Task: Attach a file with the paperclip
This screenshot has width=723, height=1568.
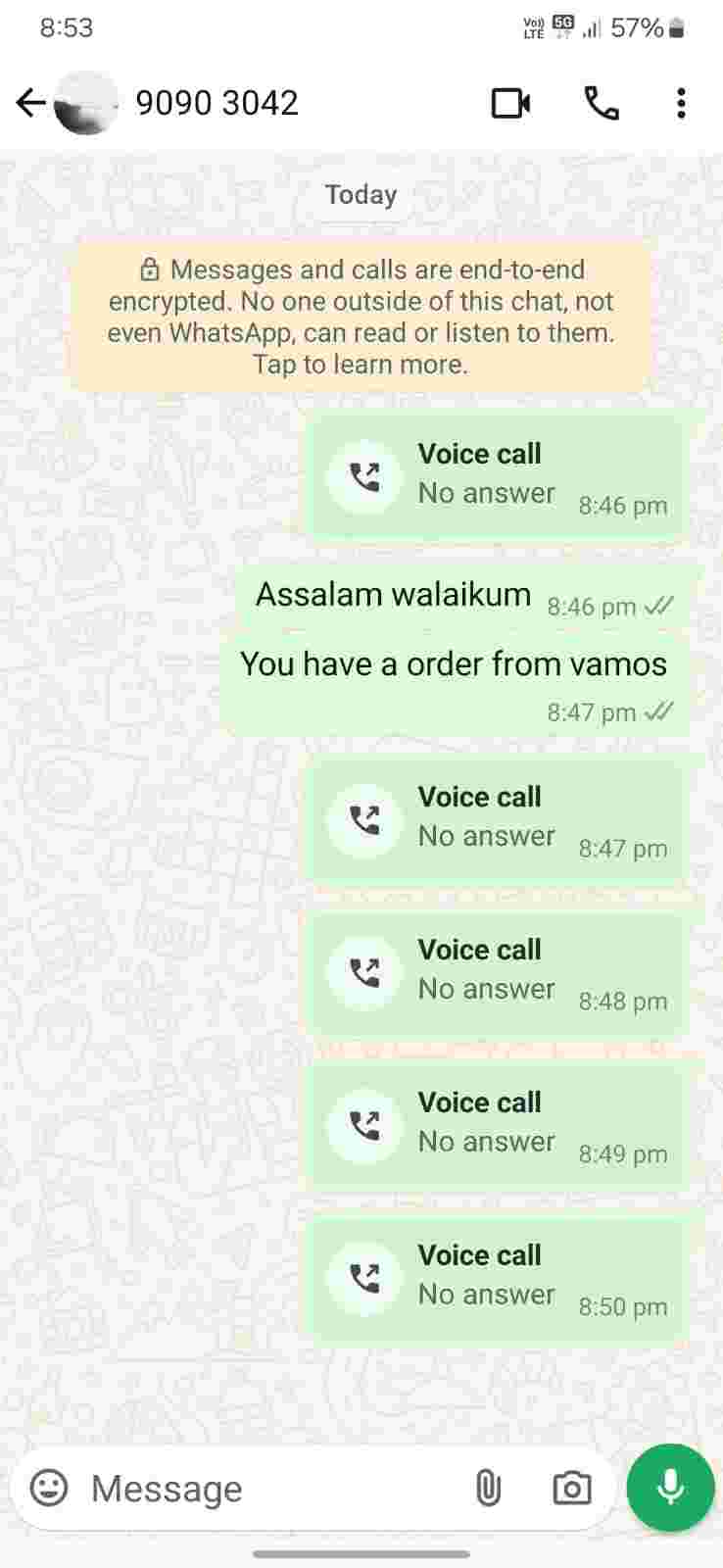Action: pyautogui.click(x=488, y=1488)
